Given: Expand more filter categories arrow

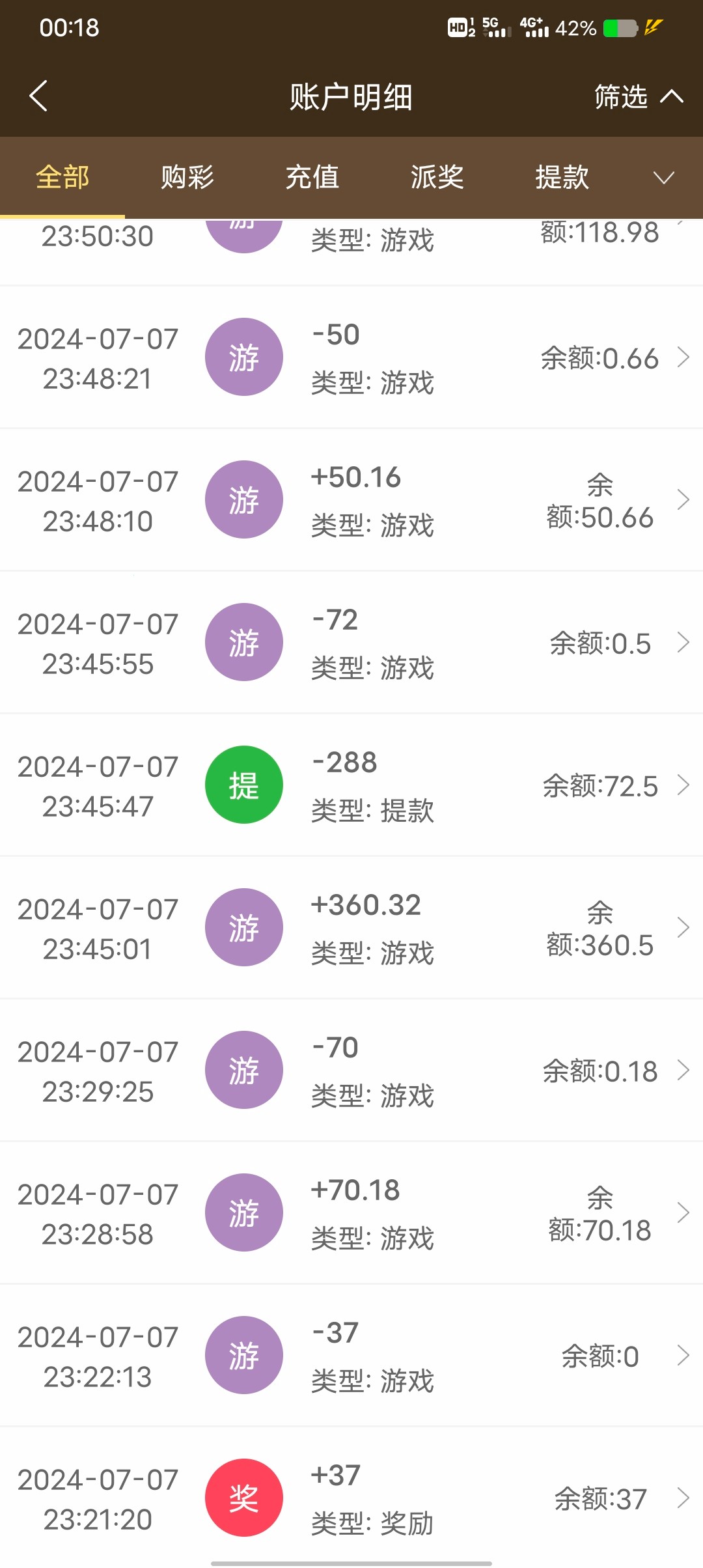Looking at the screenshot, I should (x=663, y=177).
